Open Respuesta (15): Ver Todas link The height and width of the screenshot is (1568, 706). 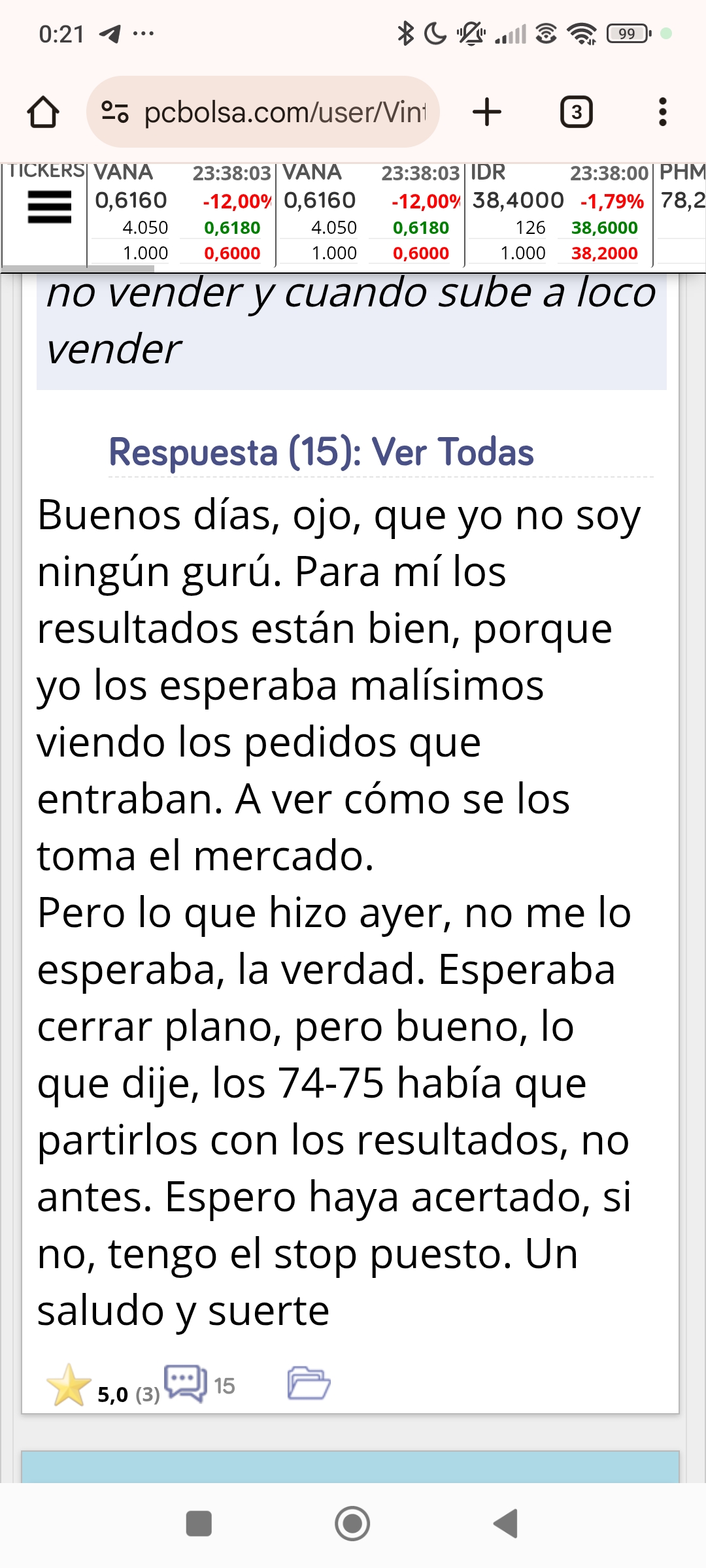321,452
